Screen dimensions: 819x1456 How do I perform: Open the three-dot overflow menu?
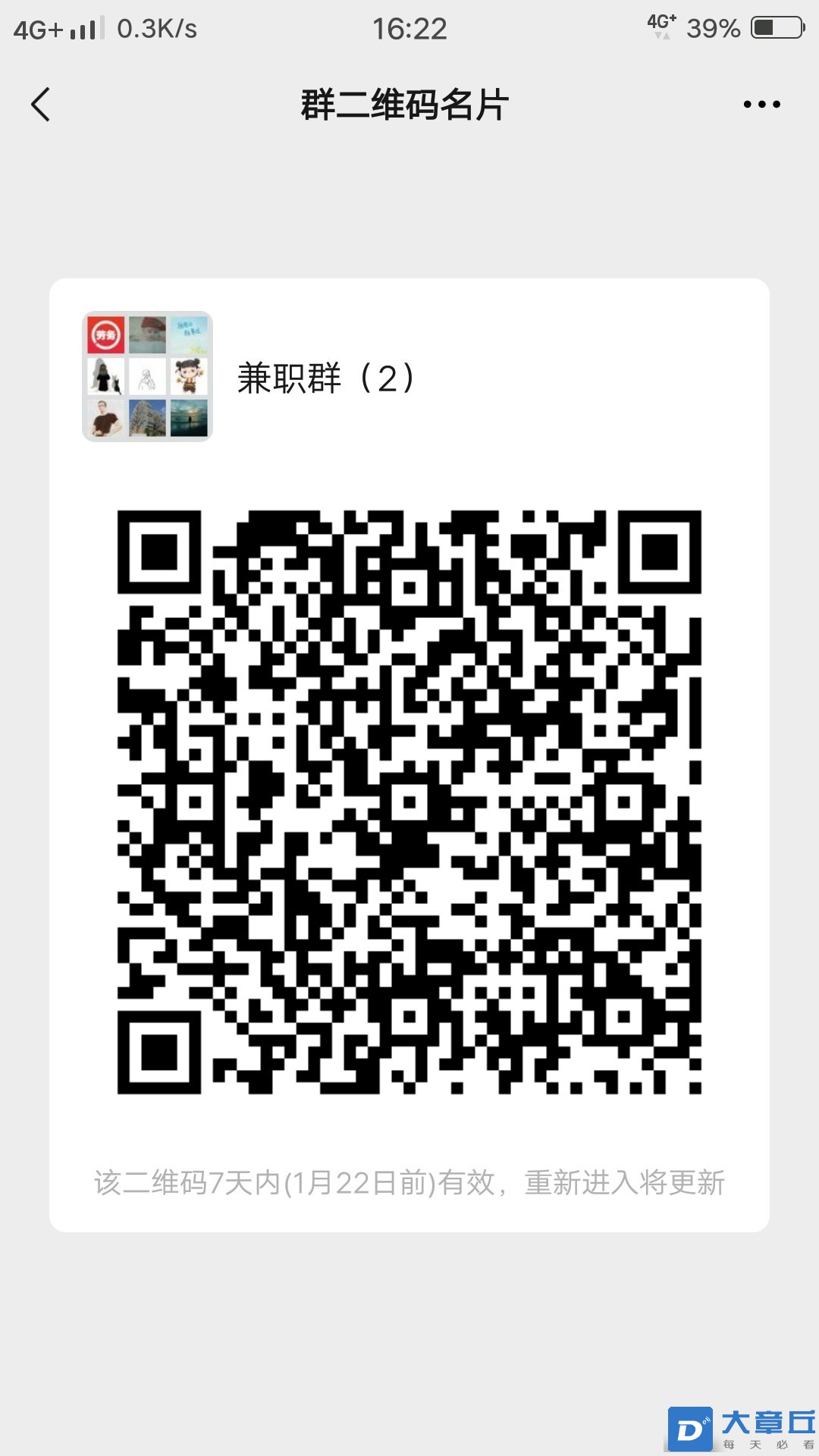pyautogui.click(x=761, y=105)
